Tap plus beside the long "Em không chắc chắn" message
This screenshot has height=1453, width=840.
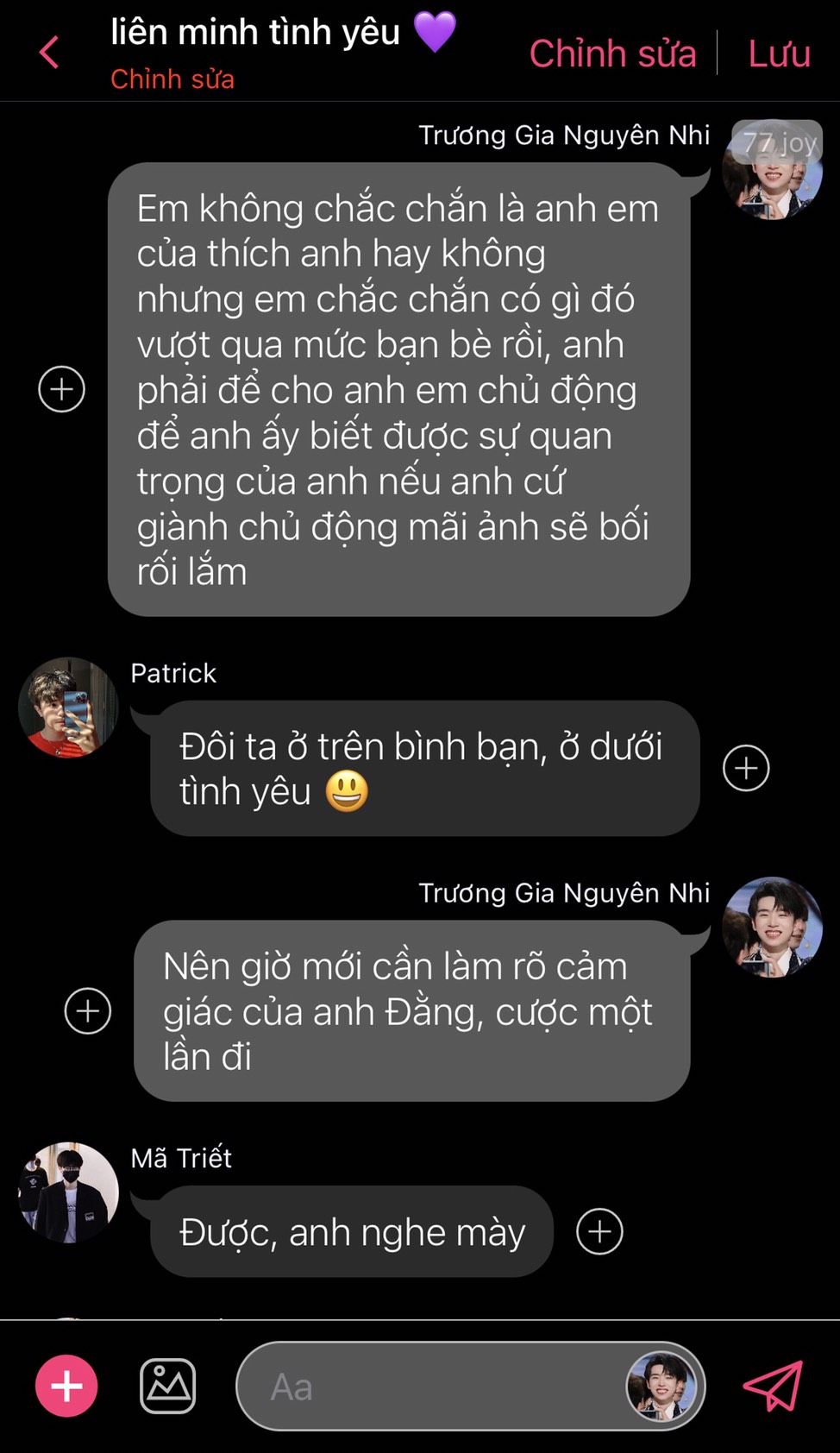pyautogui.click(x=62, y=389)
